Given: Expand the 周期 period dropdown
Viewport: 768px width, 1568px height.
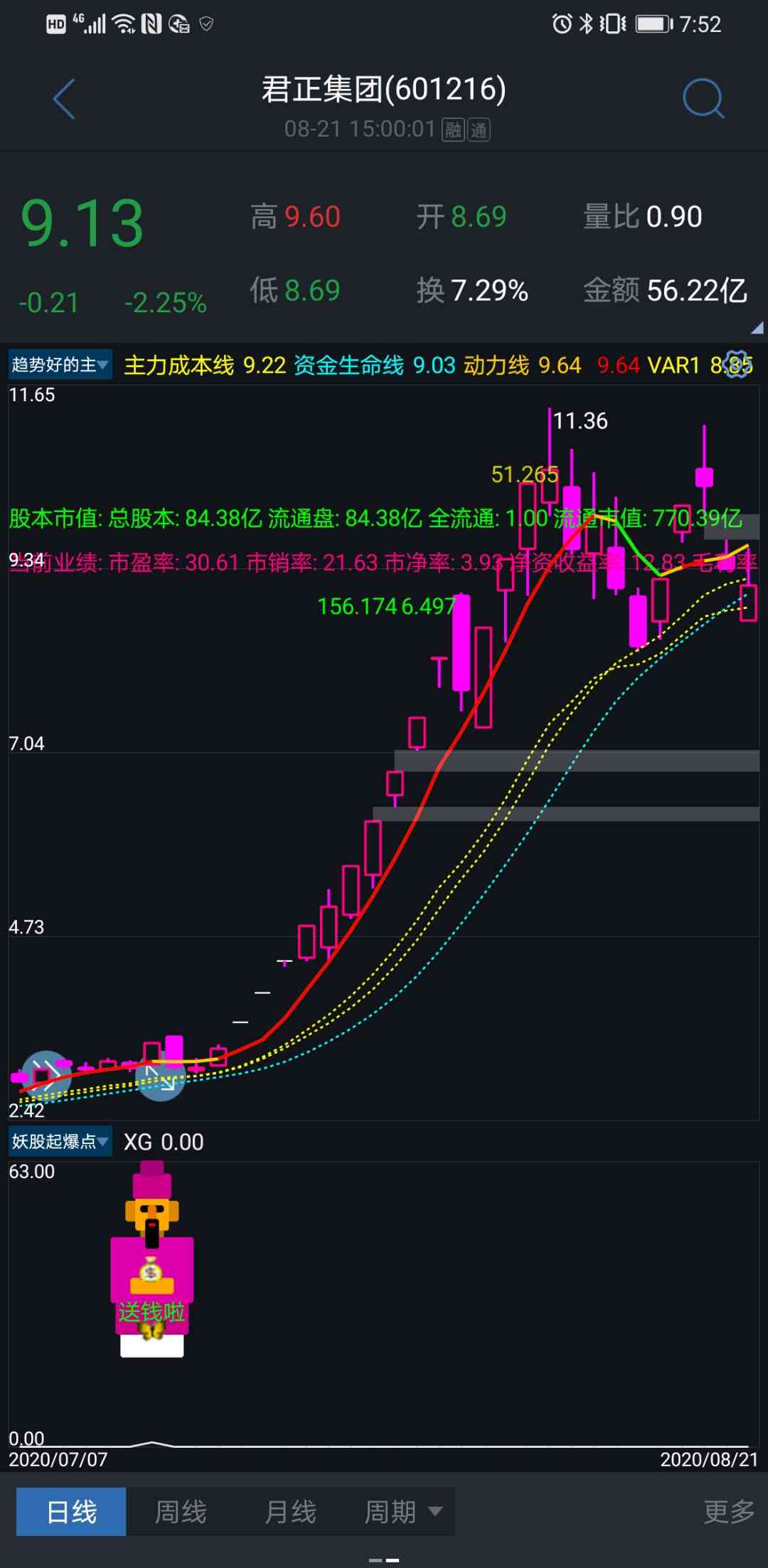Looking at the screenshot, I should click(402, 1512).
